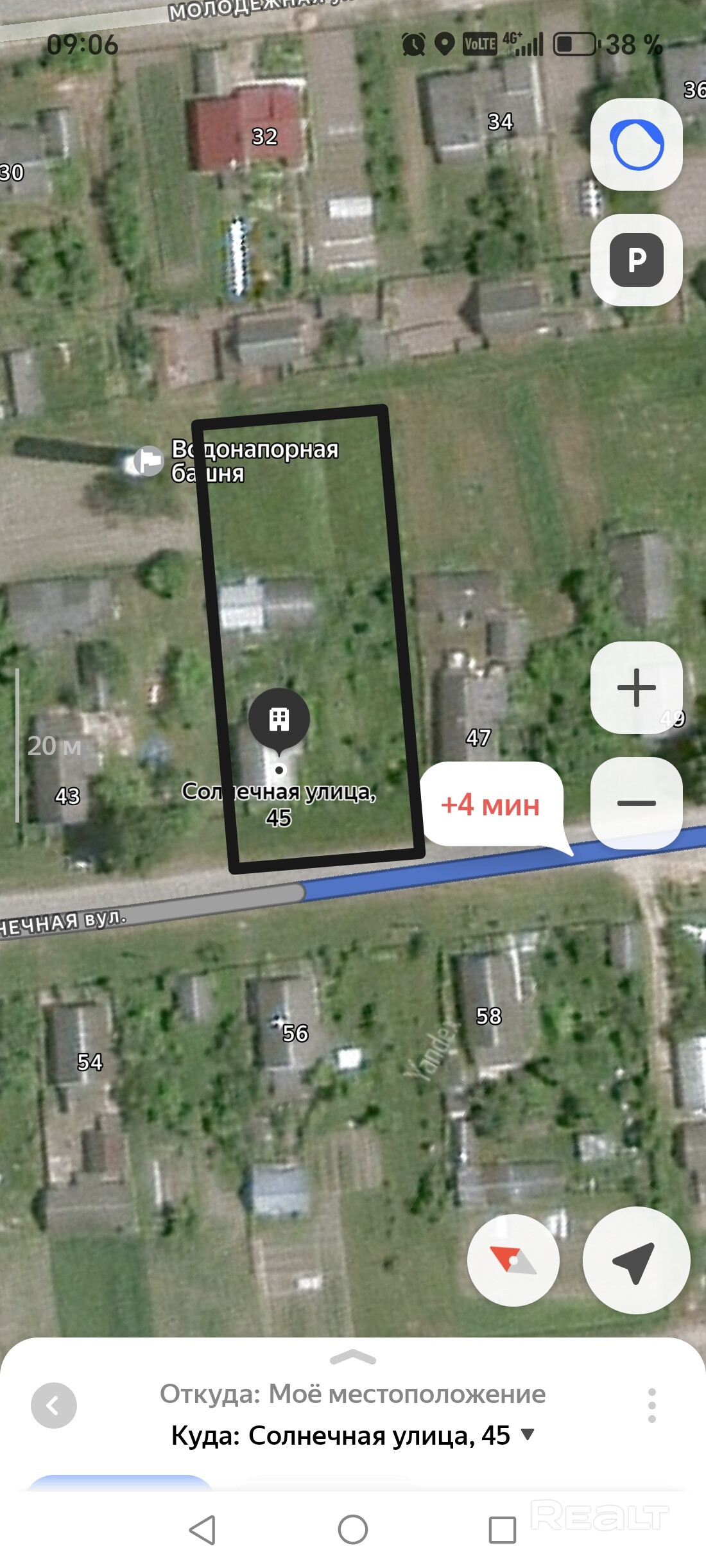The width and height of the screenshot is (706, 1568).
Task: Edit starting point Моё местоположение
Action: 353,1394
